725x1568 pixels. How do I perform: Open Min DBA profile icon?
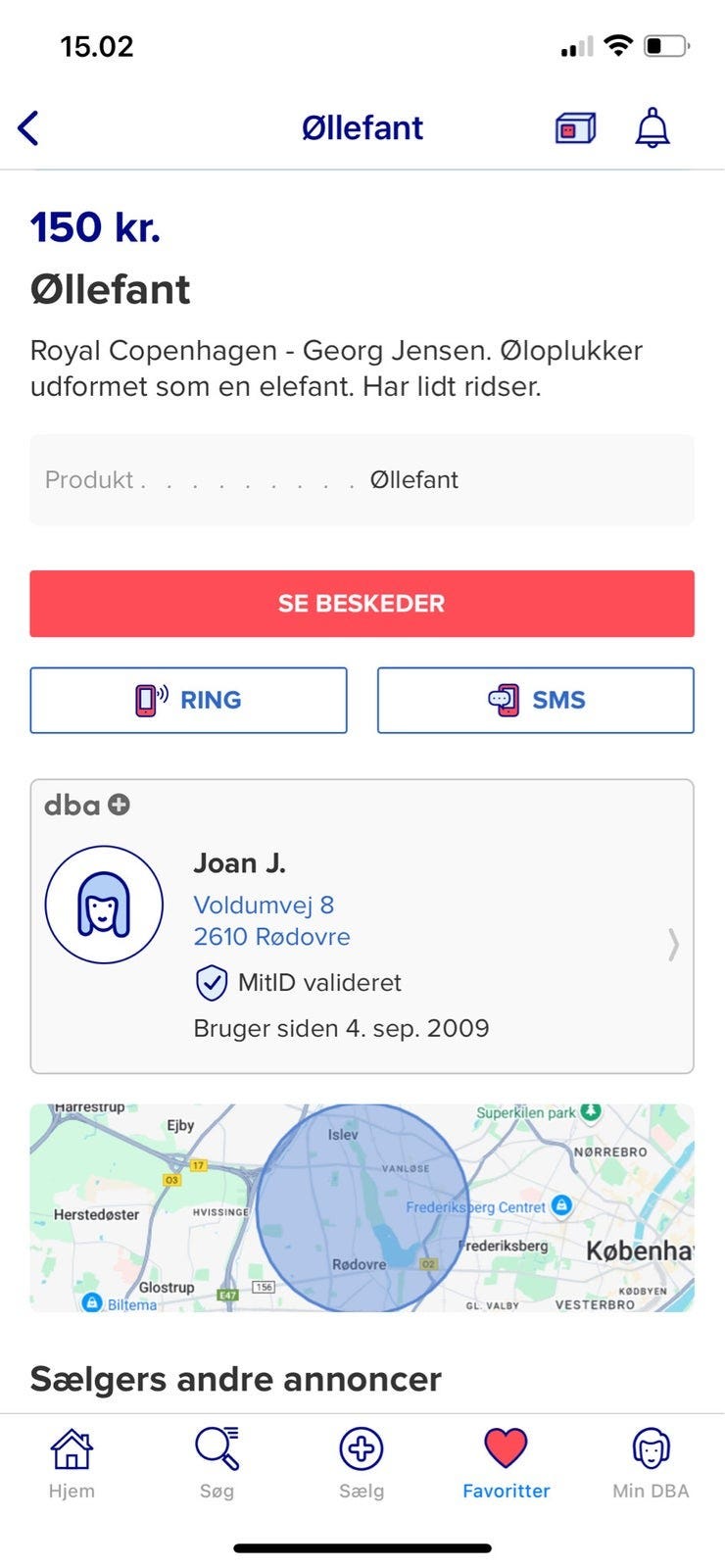point(649,1444)
